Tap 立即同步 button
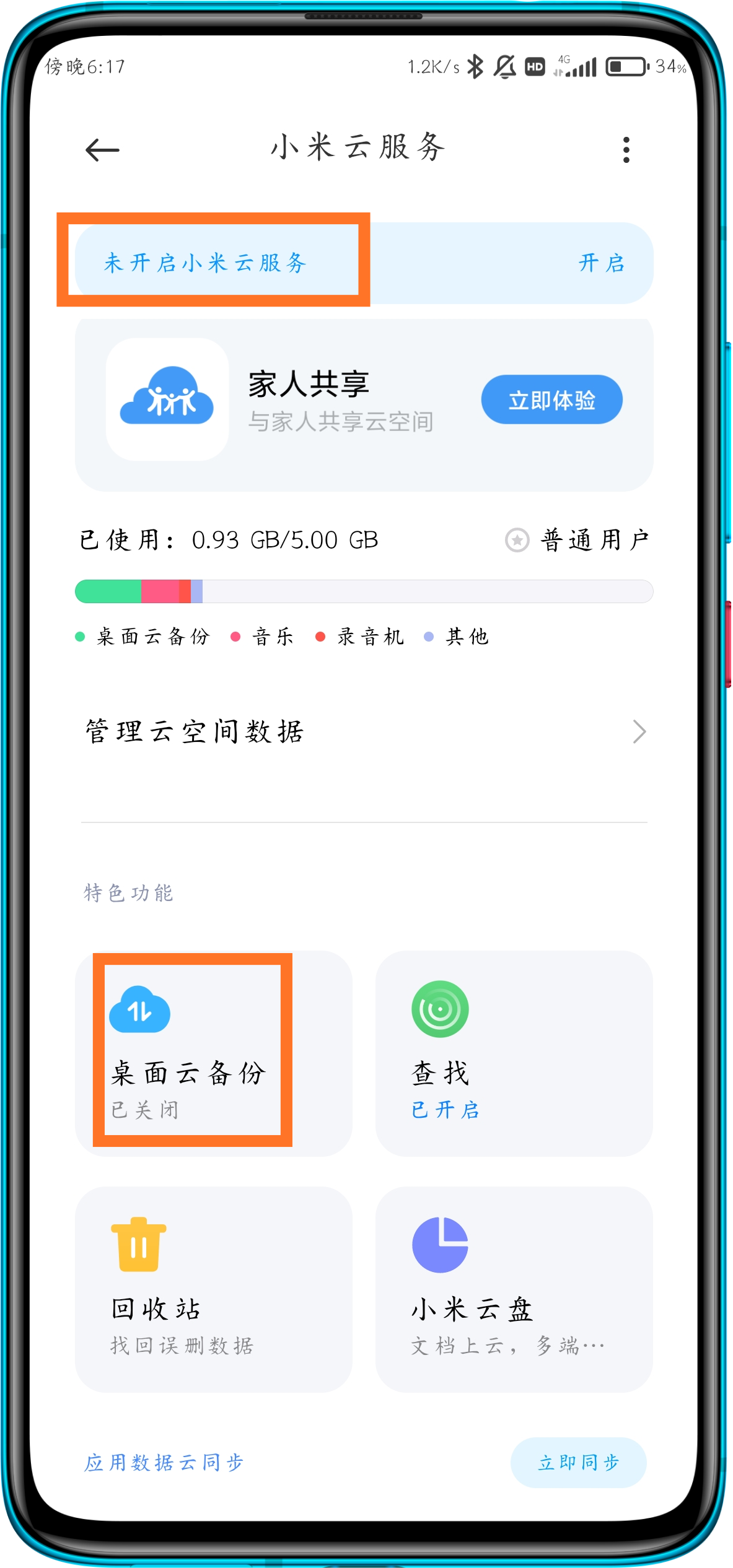Viewport: 733px width, 1568px height. click(x=578, y=1463)
